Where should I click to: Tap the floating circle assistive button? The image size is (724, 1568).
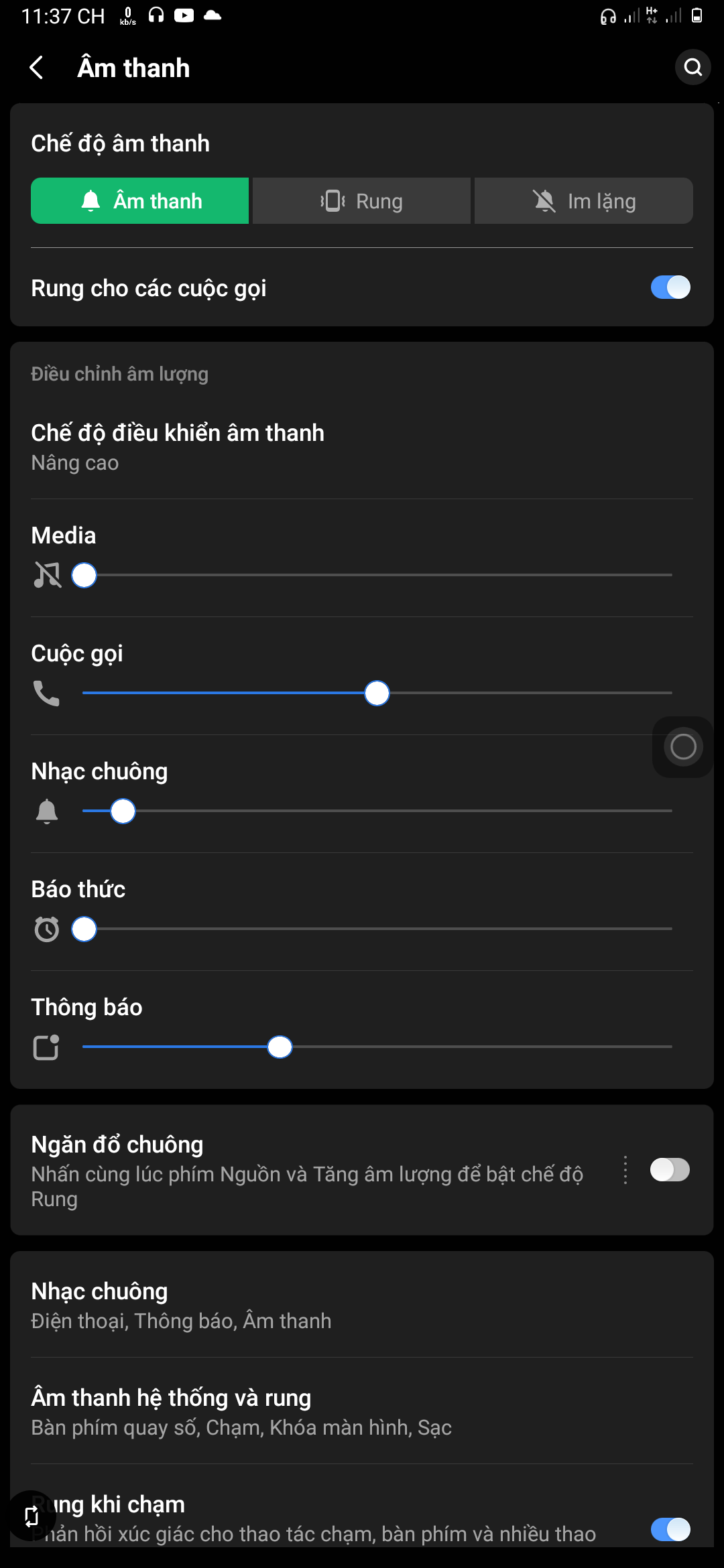tap(683, 746)
